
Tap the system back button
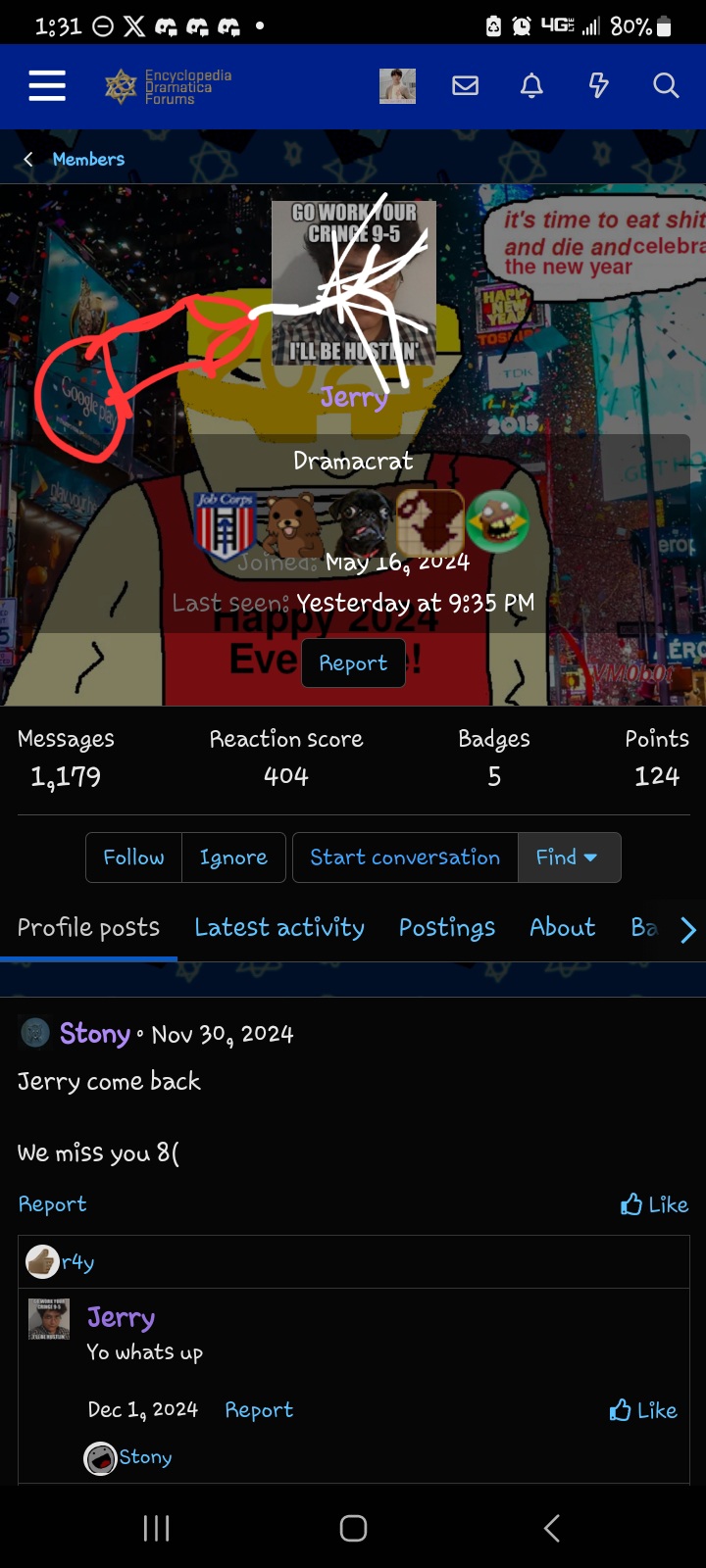[552, 1528]
